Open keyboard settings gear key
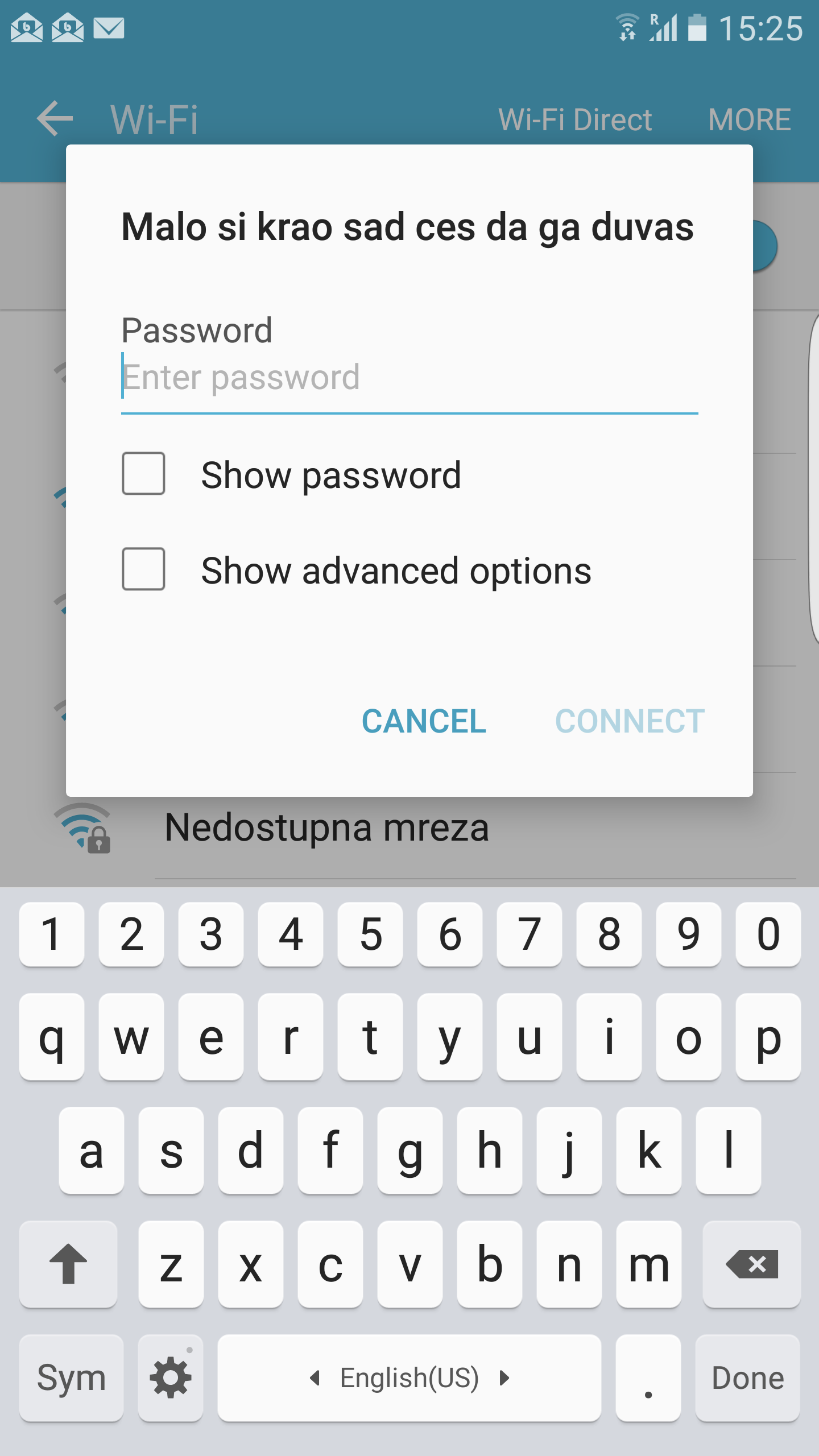The image size is (819, 1456). click(171, 1378)
